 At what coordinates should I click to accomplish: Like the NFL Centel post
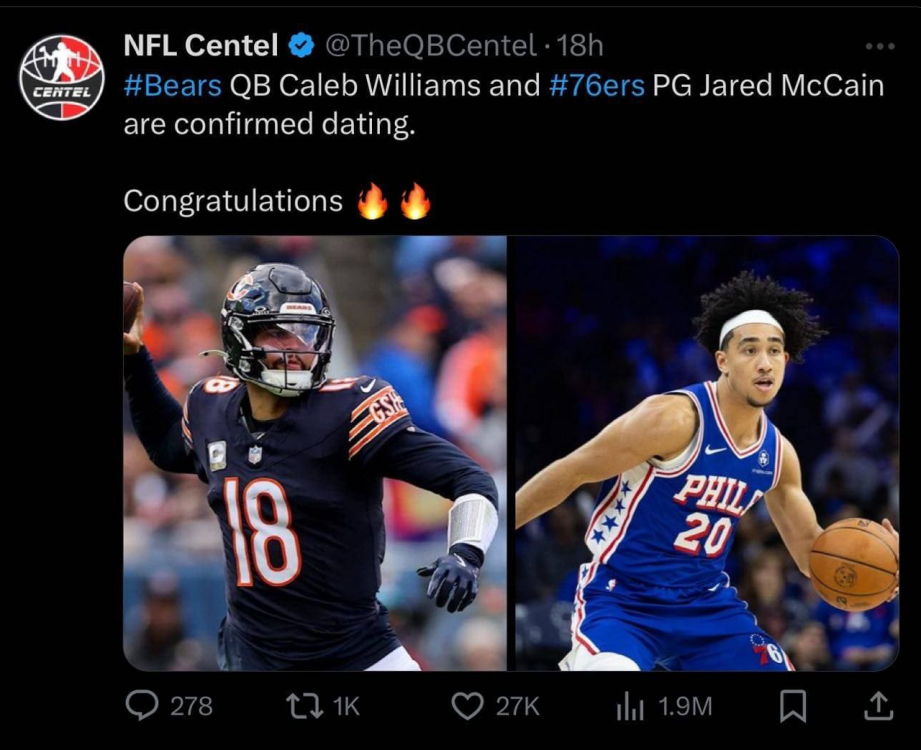468,706
